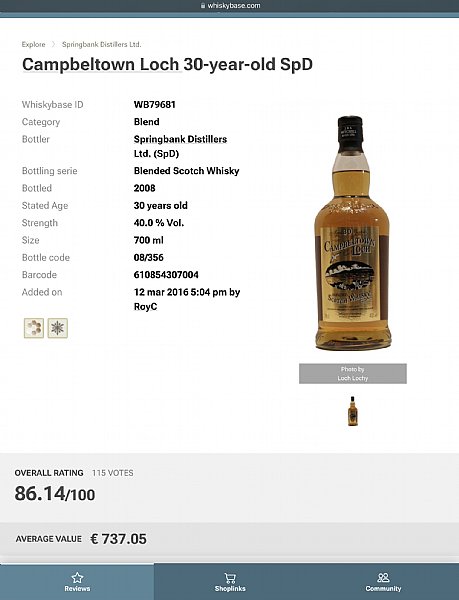Open Springbank Distillers Ltd. breadcrumb
The width and height of the screenshot is (459, 600).
pyautogui.click(x=101, y=44)
